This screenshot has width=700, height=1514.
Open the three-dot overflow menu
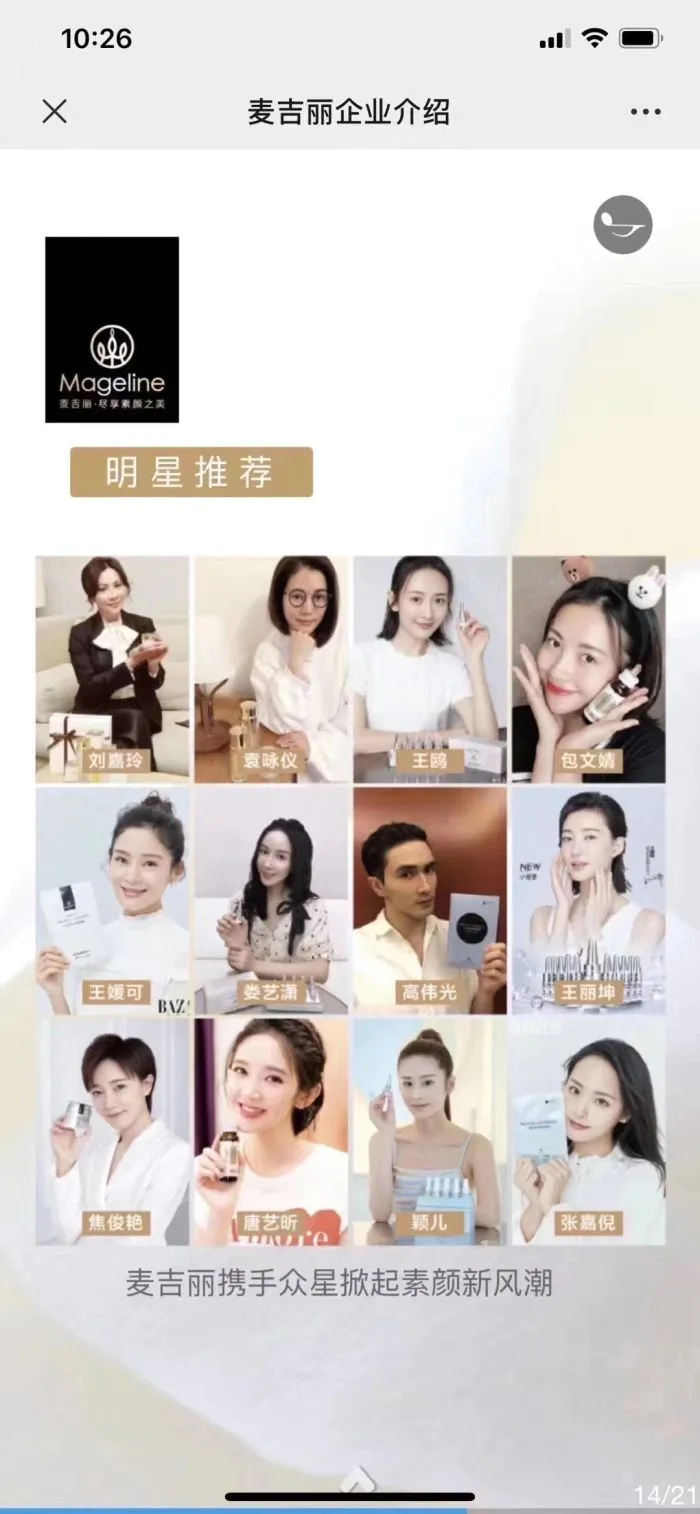[645, 112]
